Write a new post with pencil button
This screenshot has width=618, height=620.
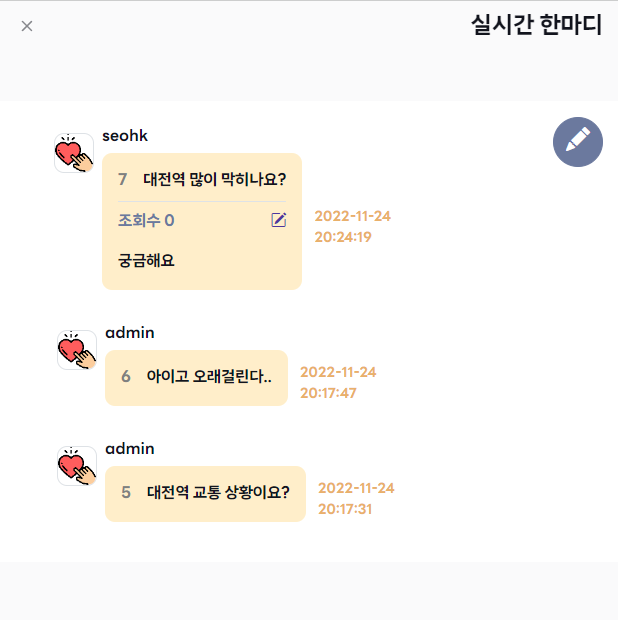tap(578, 142)
